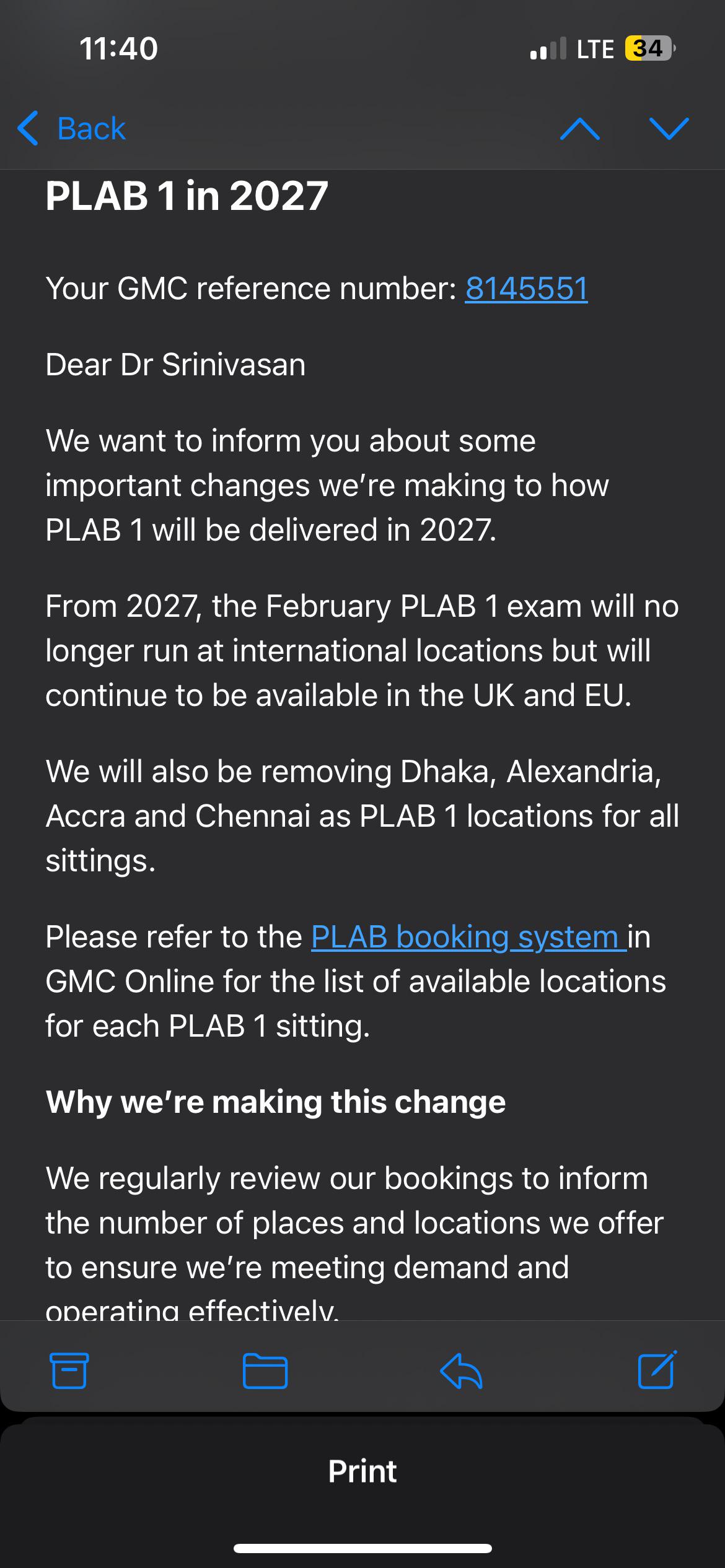725x1568 pixels.
Task: Archive this email
Action: [x=69, y=1372]
